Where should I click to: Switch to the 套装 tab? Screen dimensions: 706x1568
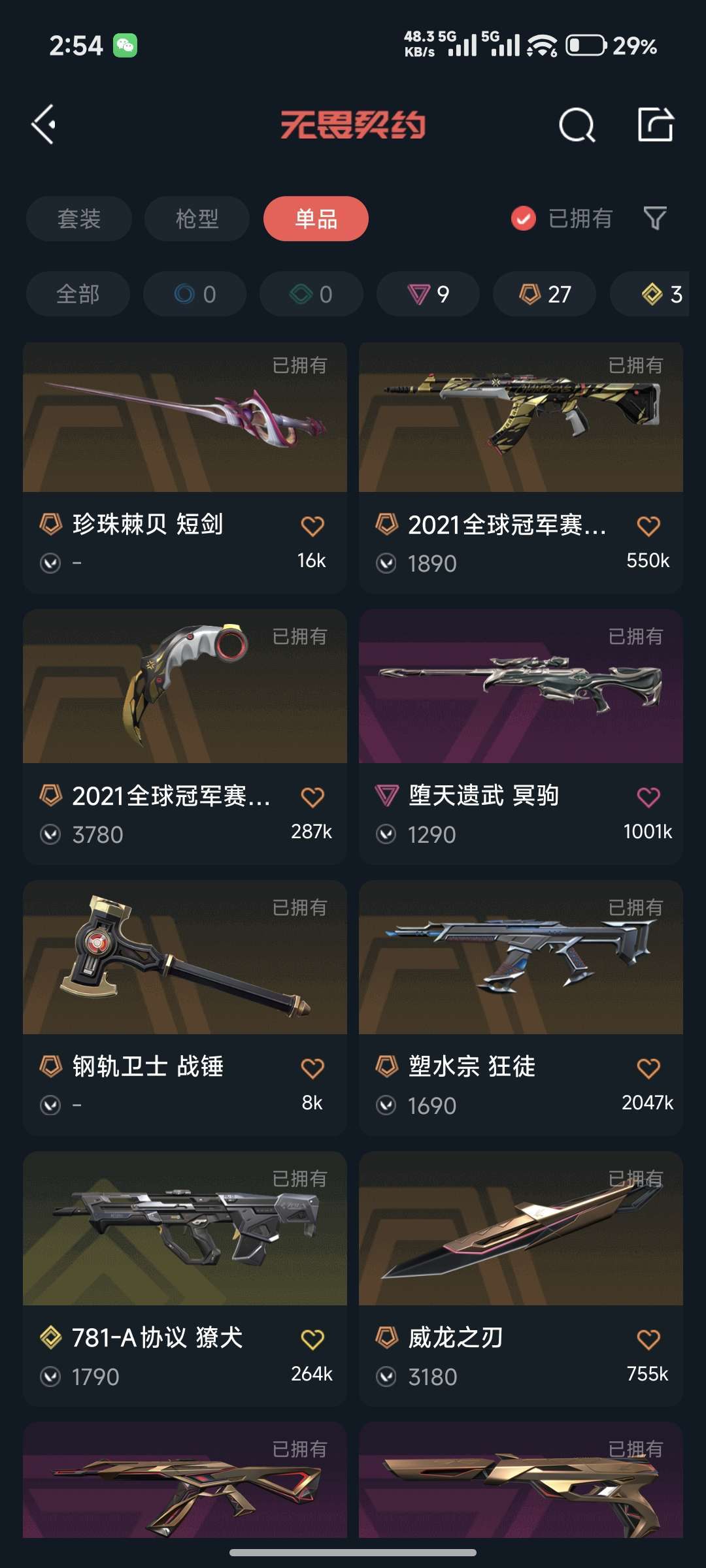pos(78,219)
